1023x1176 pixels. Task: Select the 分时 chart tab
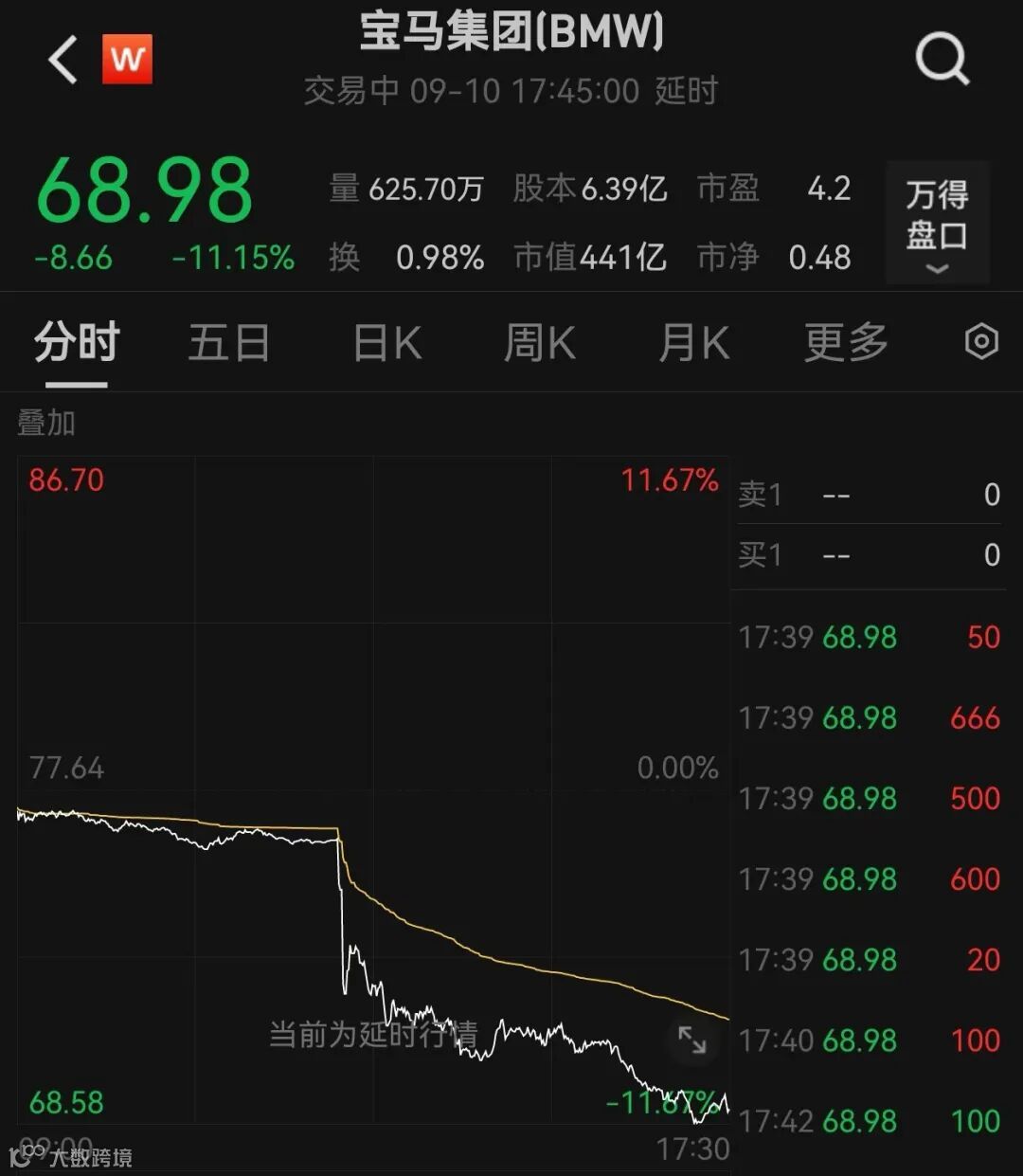click(77, 342)
